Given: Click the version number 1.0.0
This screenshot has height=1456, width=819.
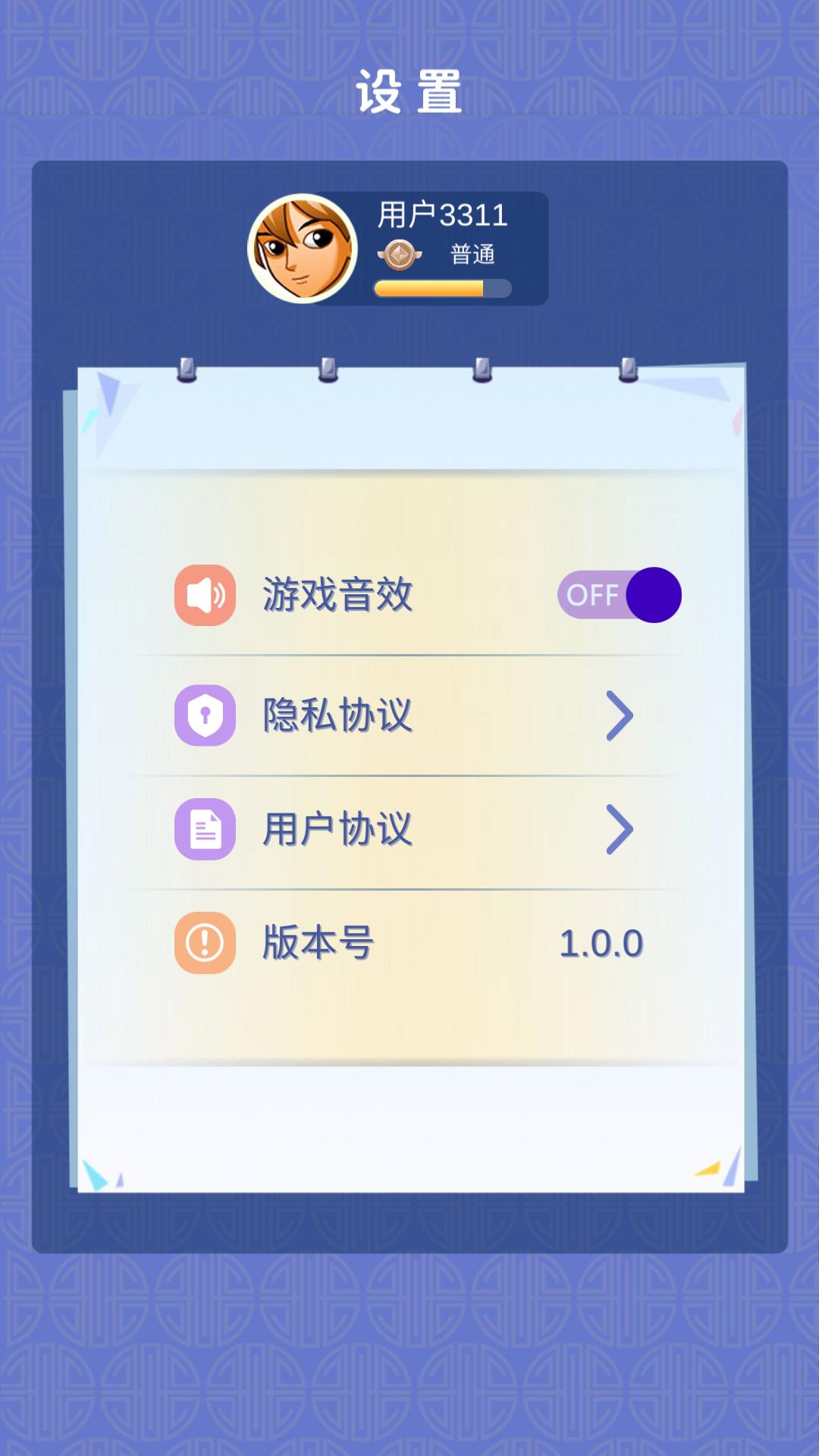Looking at the screenshot, I should [x=603, y=942].
